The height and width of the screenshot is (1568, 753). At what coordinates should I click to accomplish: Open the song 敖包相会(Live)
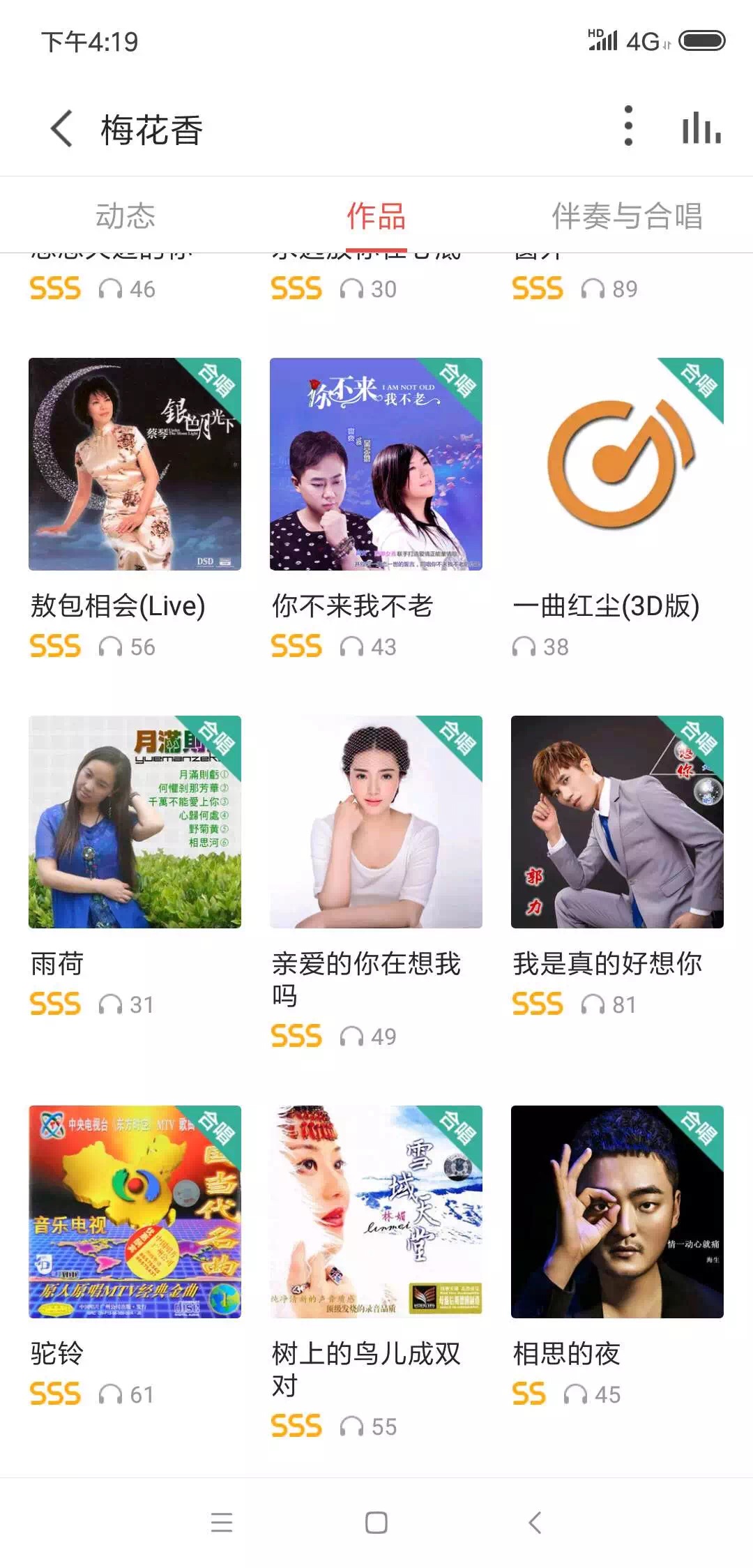click(x=135, y=465)
